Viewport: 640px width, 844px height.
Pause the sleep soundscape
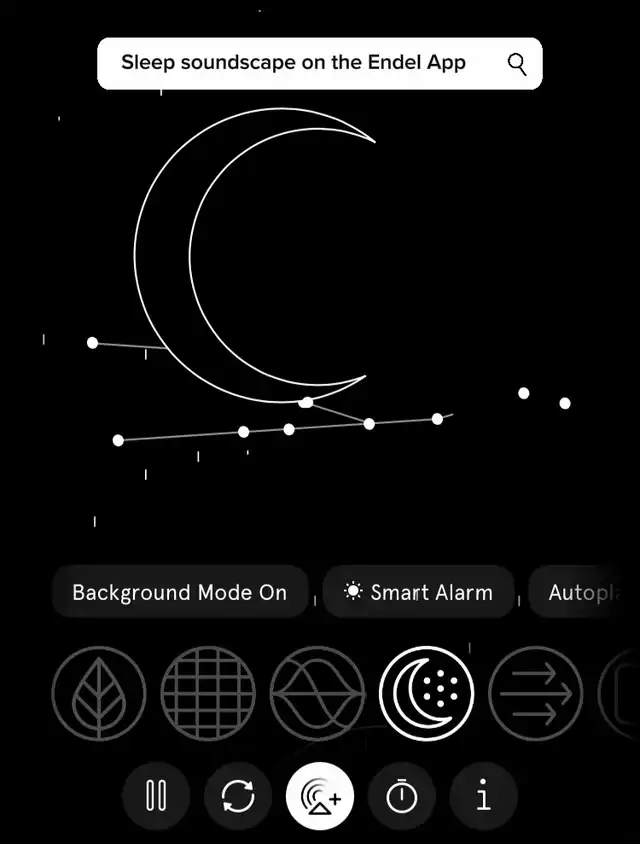156,797
